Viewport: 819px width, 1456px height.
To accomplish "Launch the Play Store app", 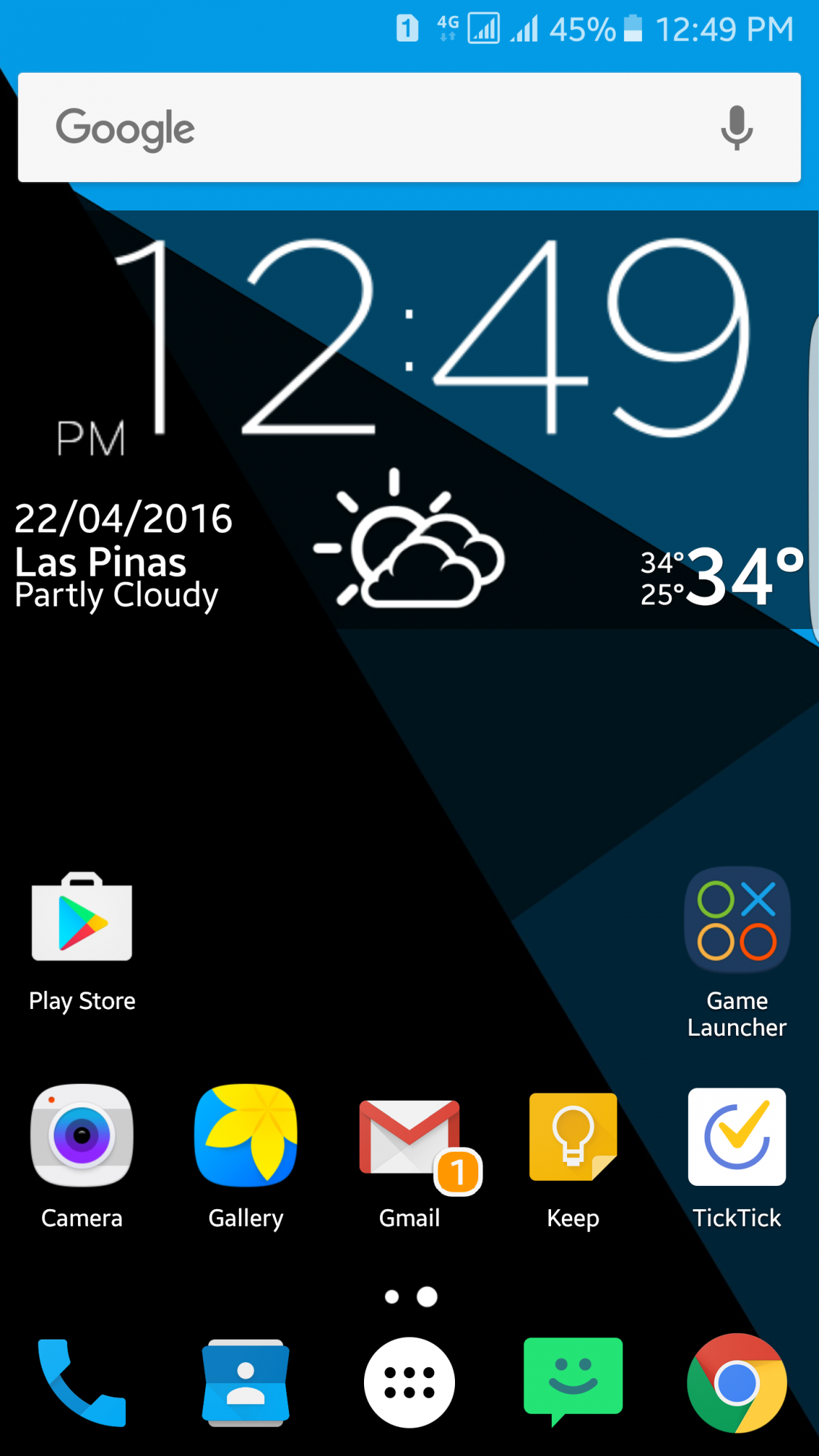I will pos(82,941).
